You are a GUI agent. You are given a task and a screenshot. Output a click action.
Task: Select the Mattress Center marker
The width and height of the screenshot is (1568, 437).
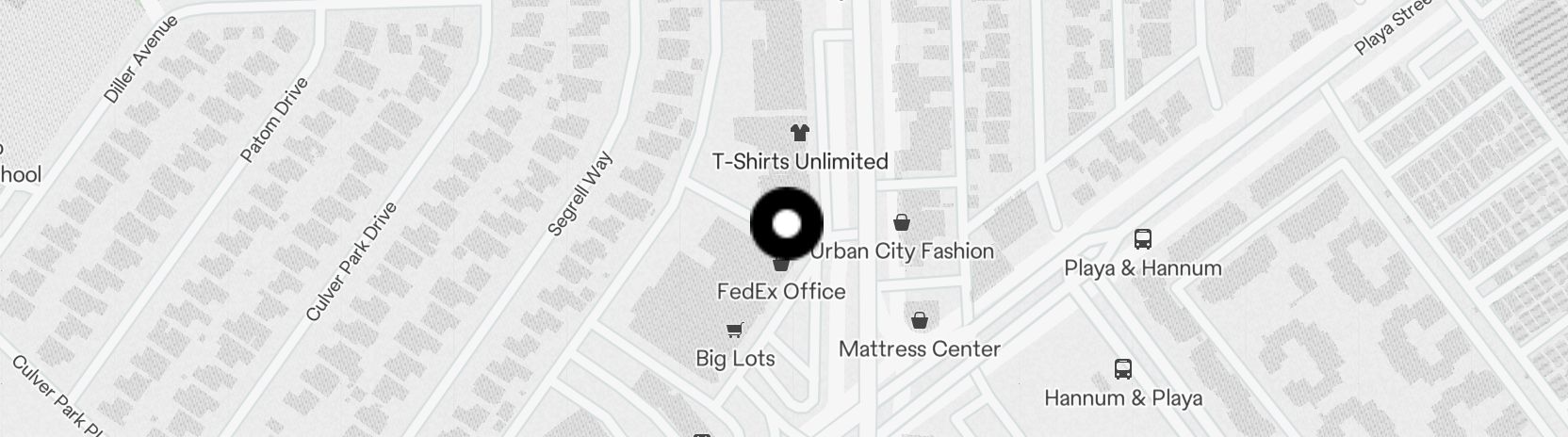(920, 321)
